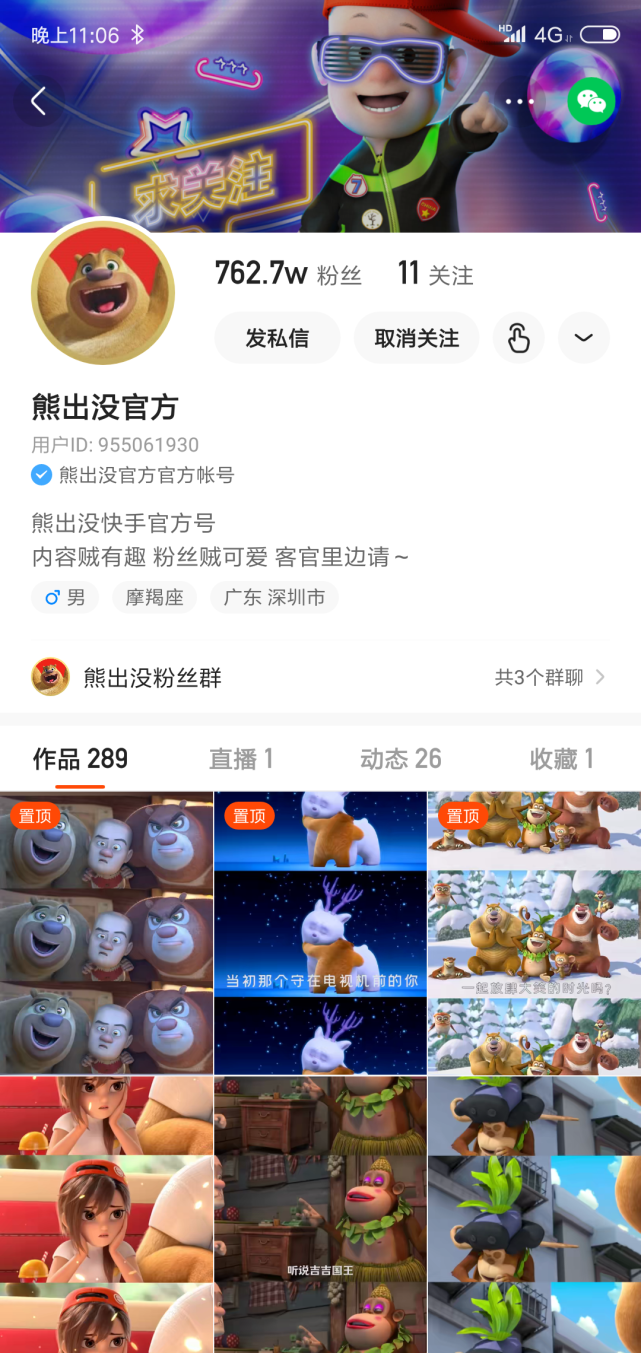
Task: Tap 取消关注 to unfollow this account
Action: pyautogui.click(x=416, y=338)
